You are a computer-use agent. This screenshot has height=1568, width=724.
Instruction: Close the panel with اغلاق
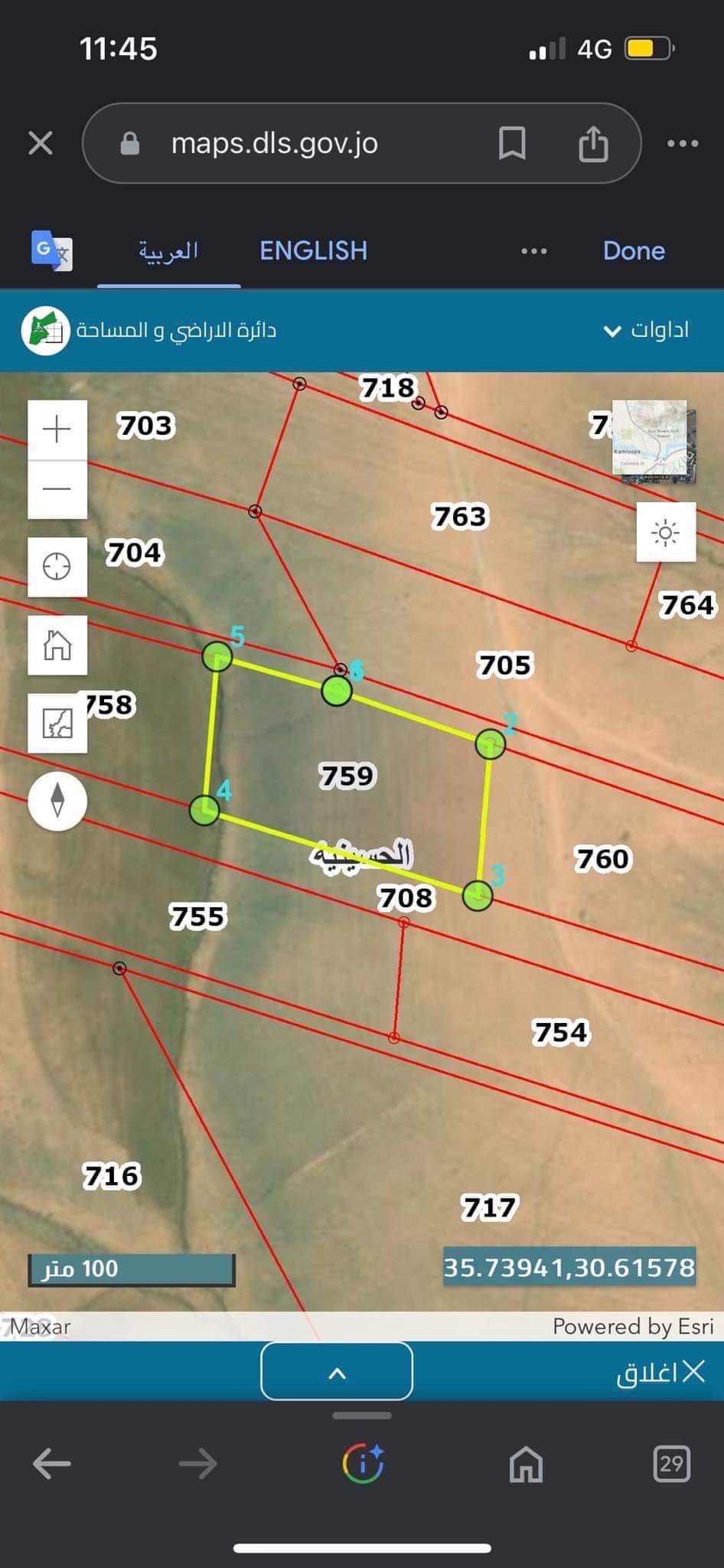pyautogui.click(x=660, y=1372)
